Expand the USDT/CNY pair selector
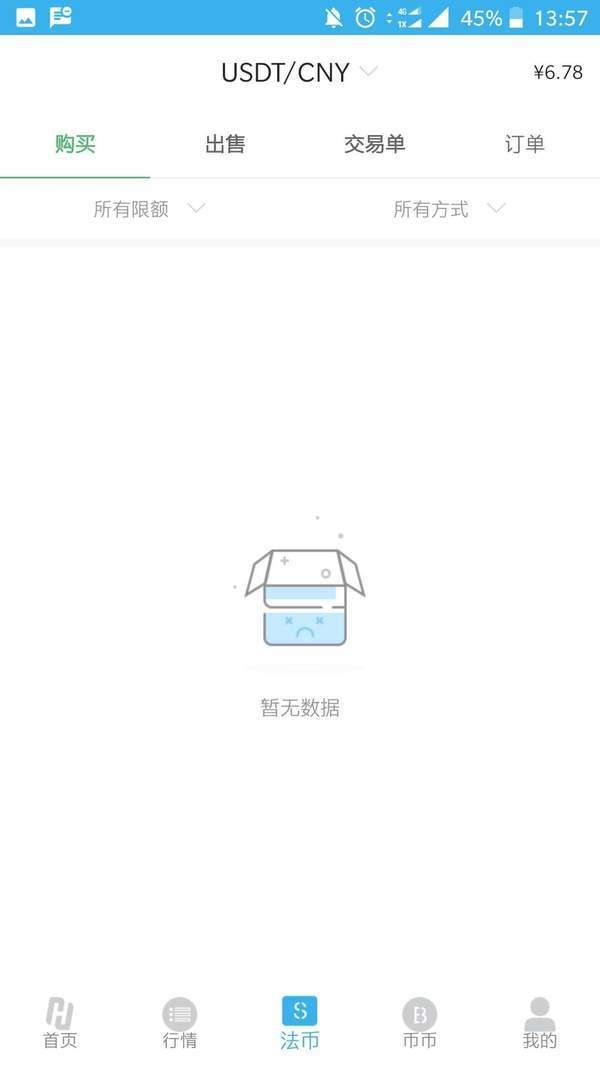The image size is (600, 1067). click(299, 73)
